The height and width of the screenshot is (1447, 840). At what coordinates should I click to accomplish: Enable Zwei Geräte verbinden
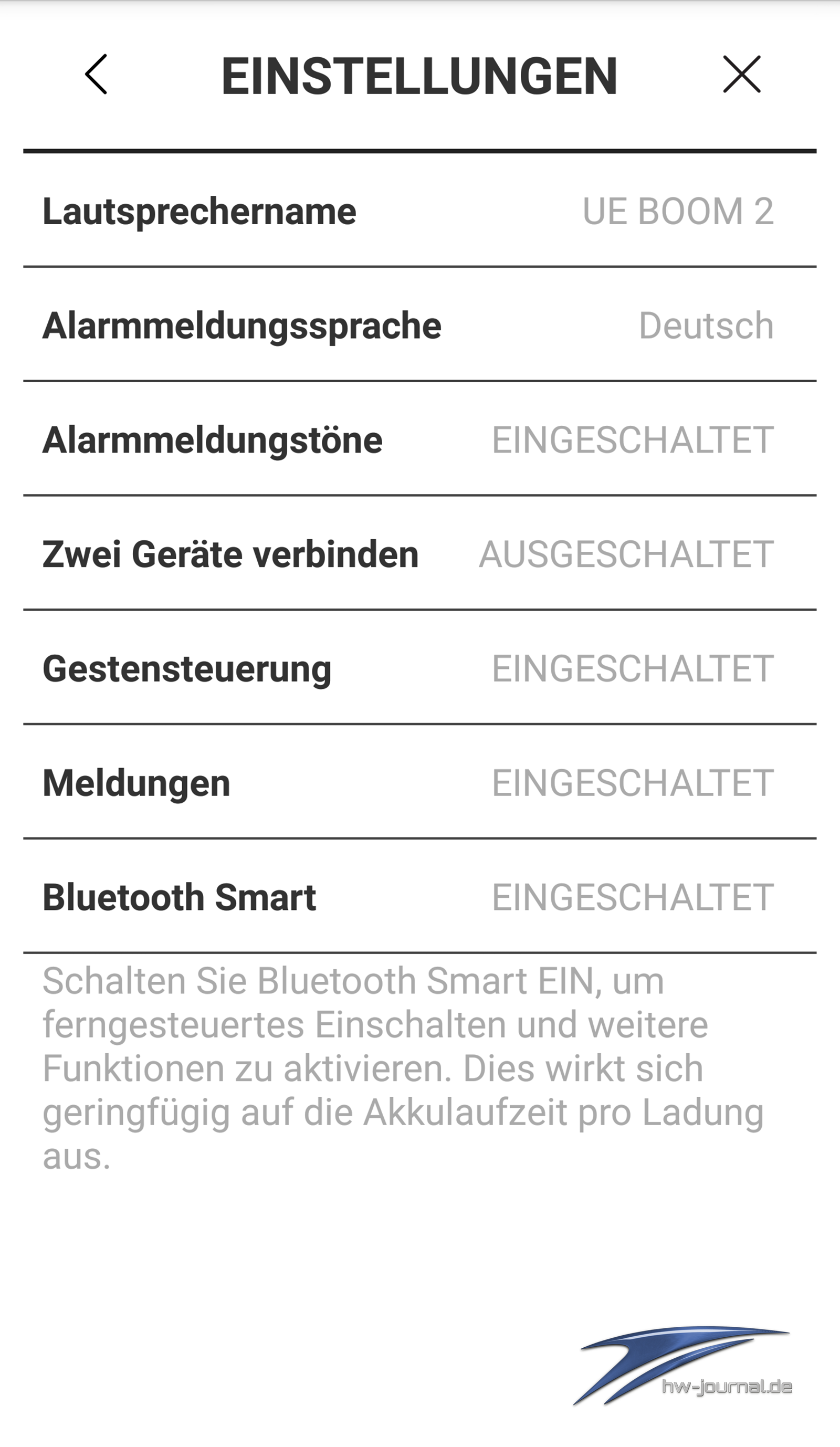point(419,553)
